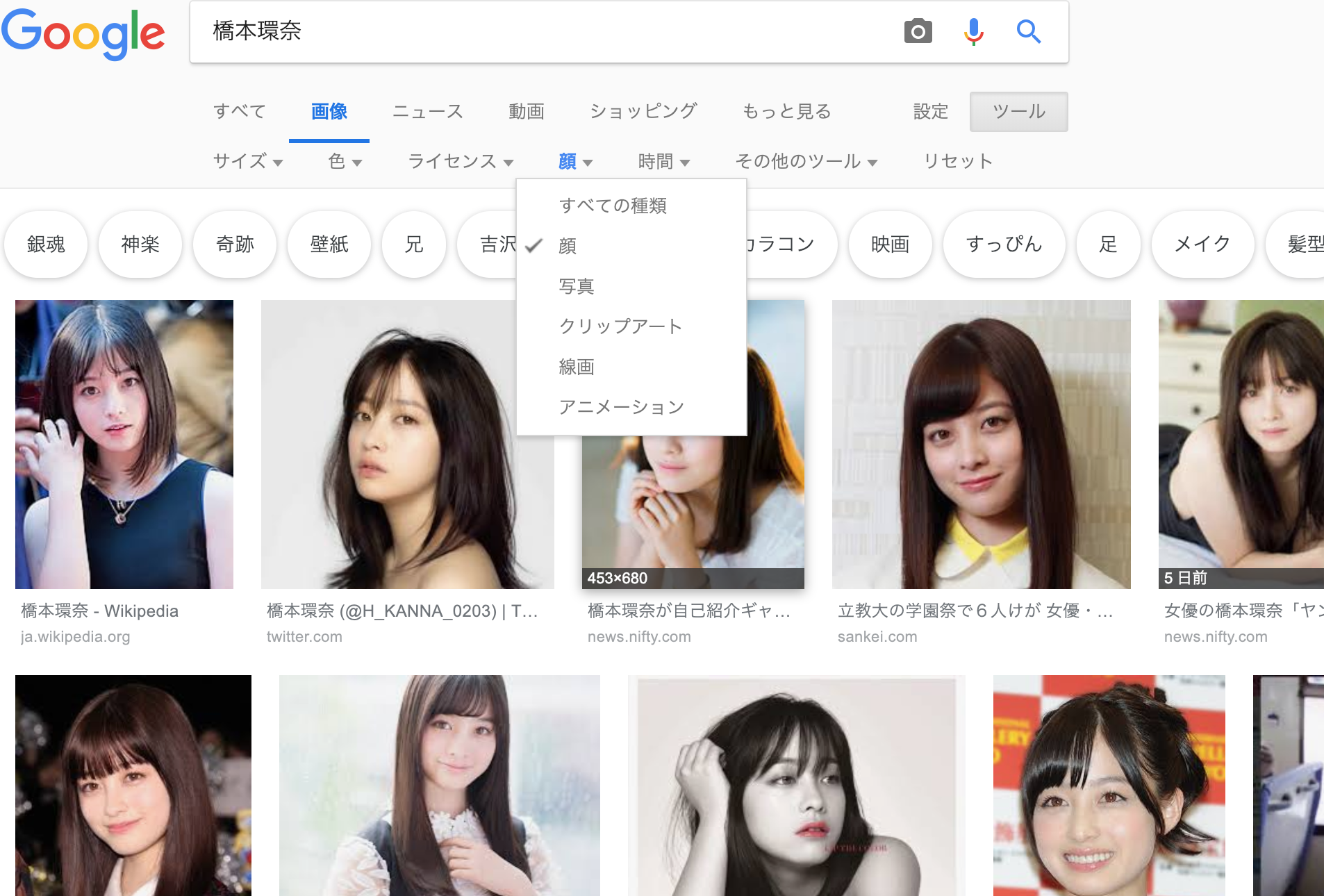
Task: Switch to the ニュース tab
Action: [428, 111]
